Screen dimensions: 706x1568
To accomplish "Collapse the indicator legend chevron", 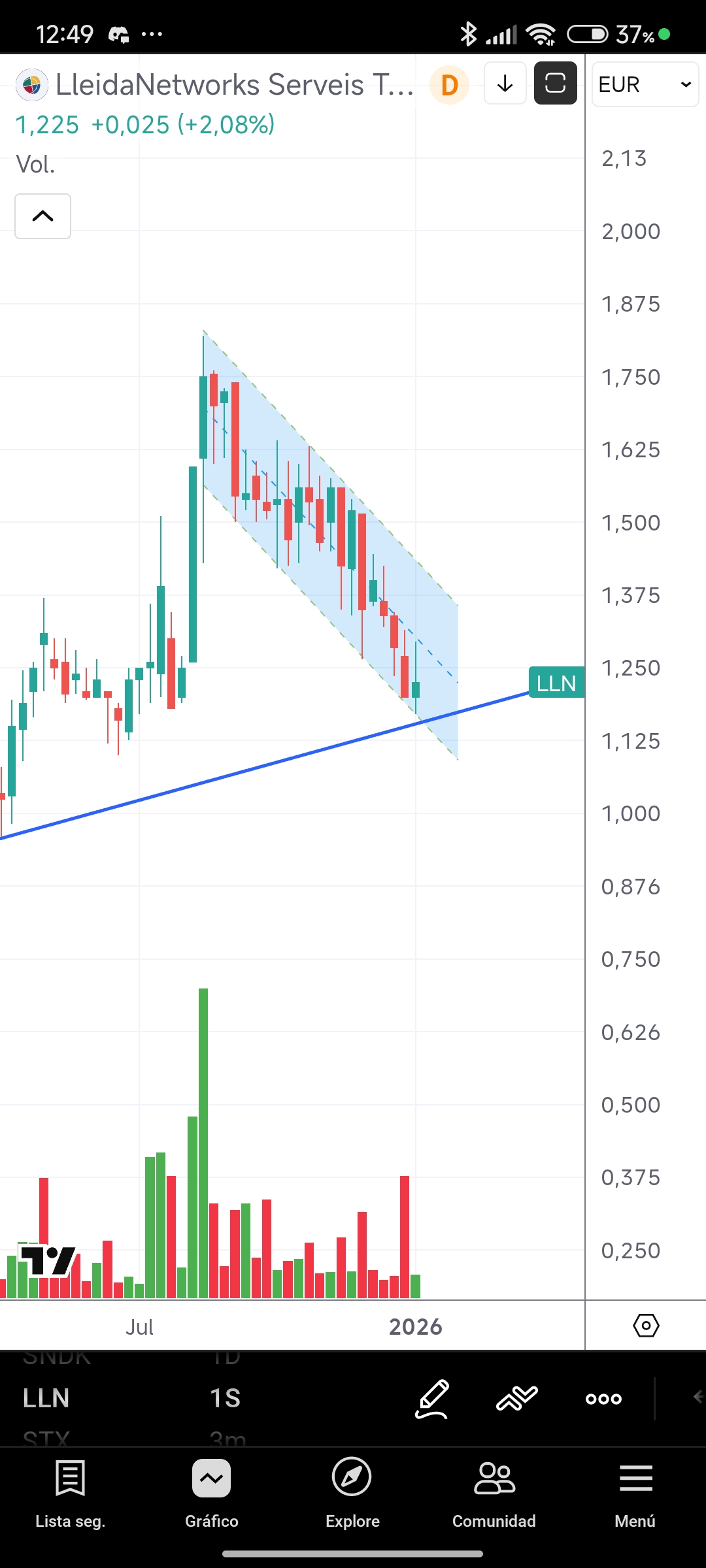I will [43, 216].
